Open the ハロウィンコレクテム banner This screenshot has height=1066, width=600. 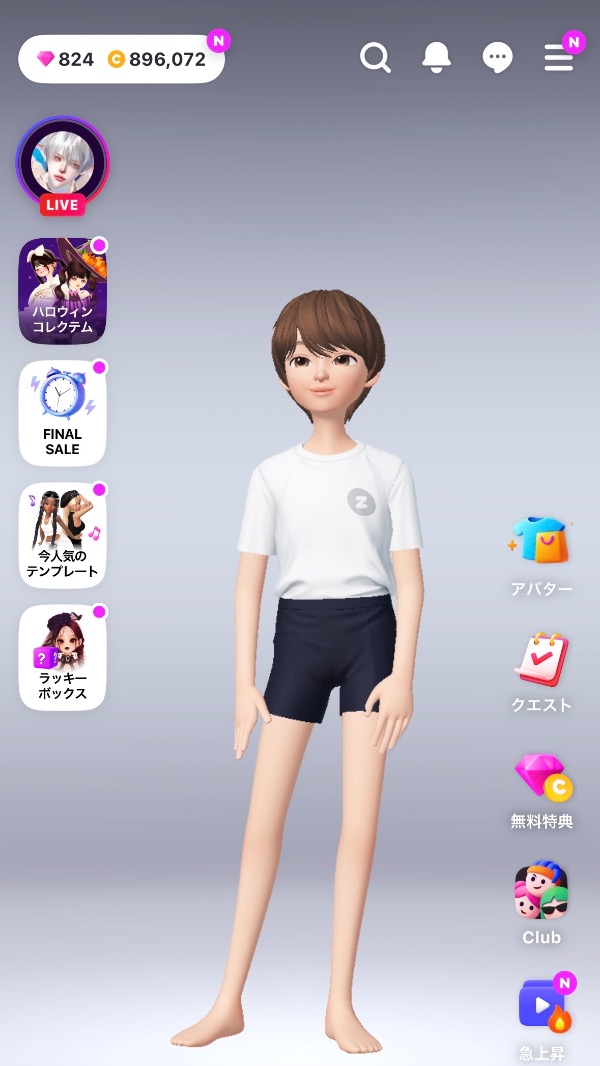(x=62, y=291)
